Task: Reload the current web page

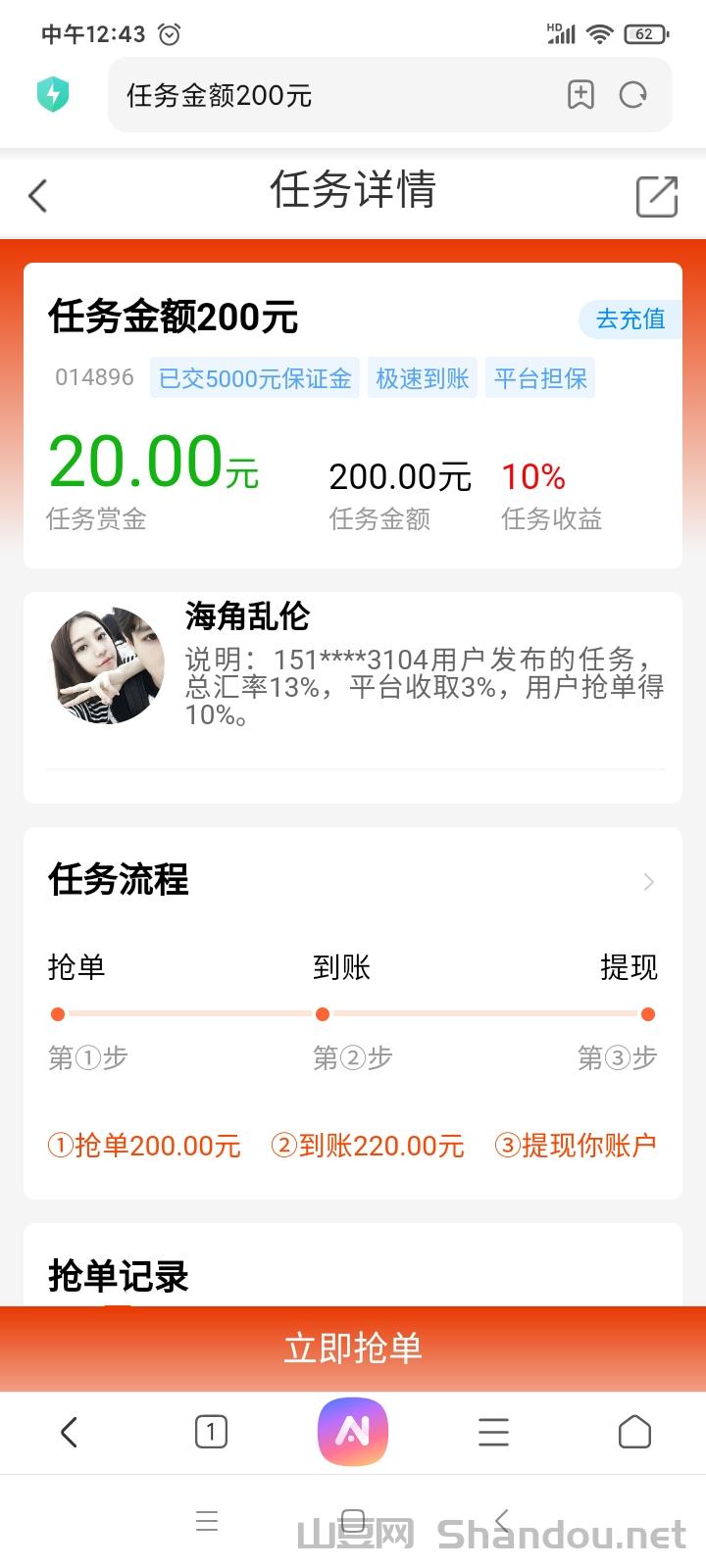Action: point(633,95)
